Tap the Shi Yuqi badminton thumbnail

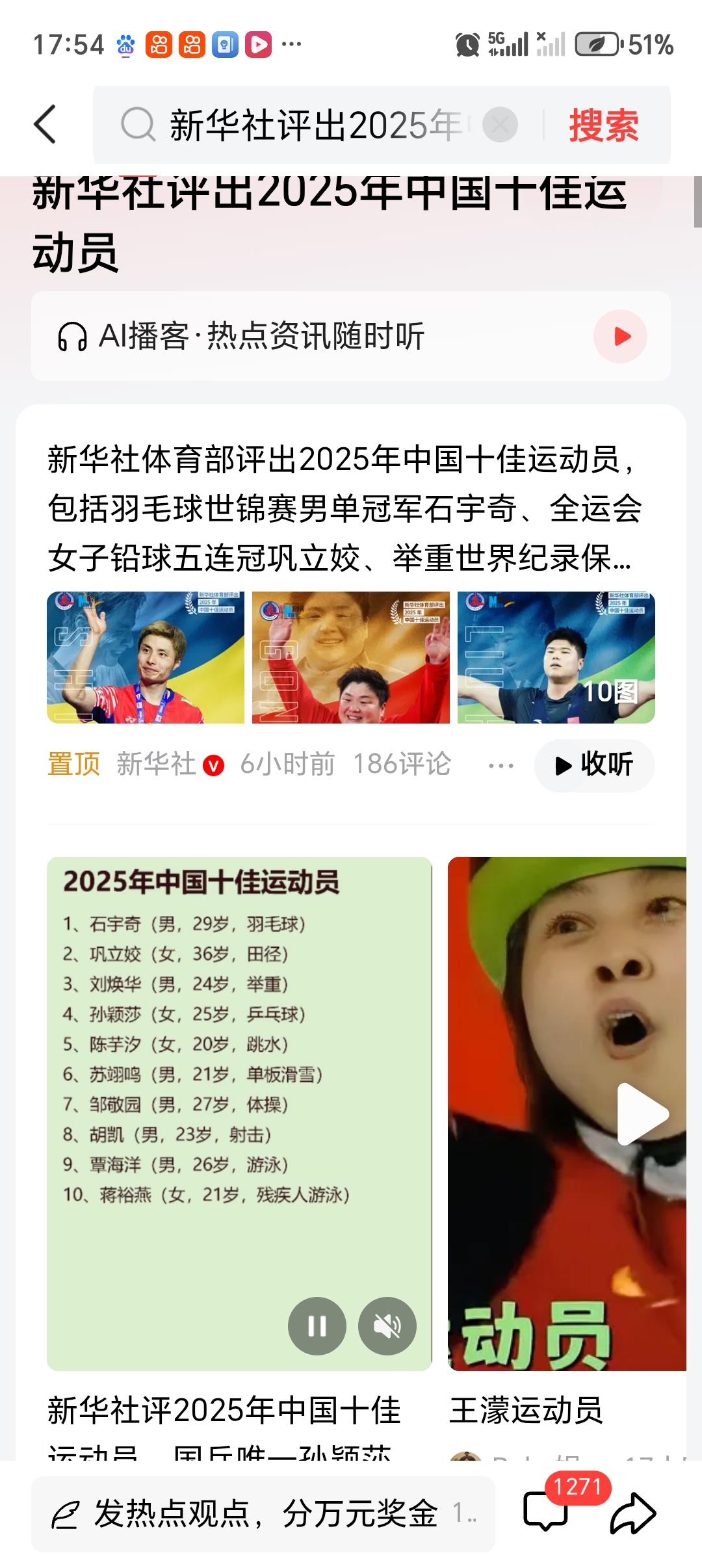click(146, 657)
